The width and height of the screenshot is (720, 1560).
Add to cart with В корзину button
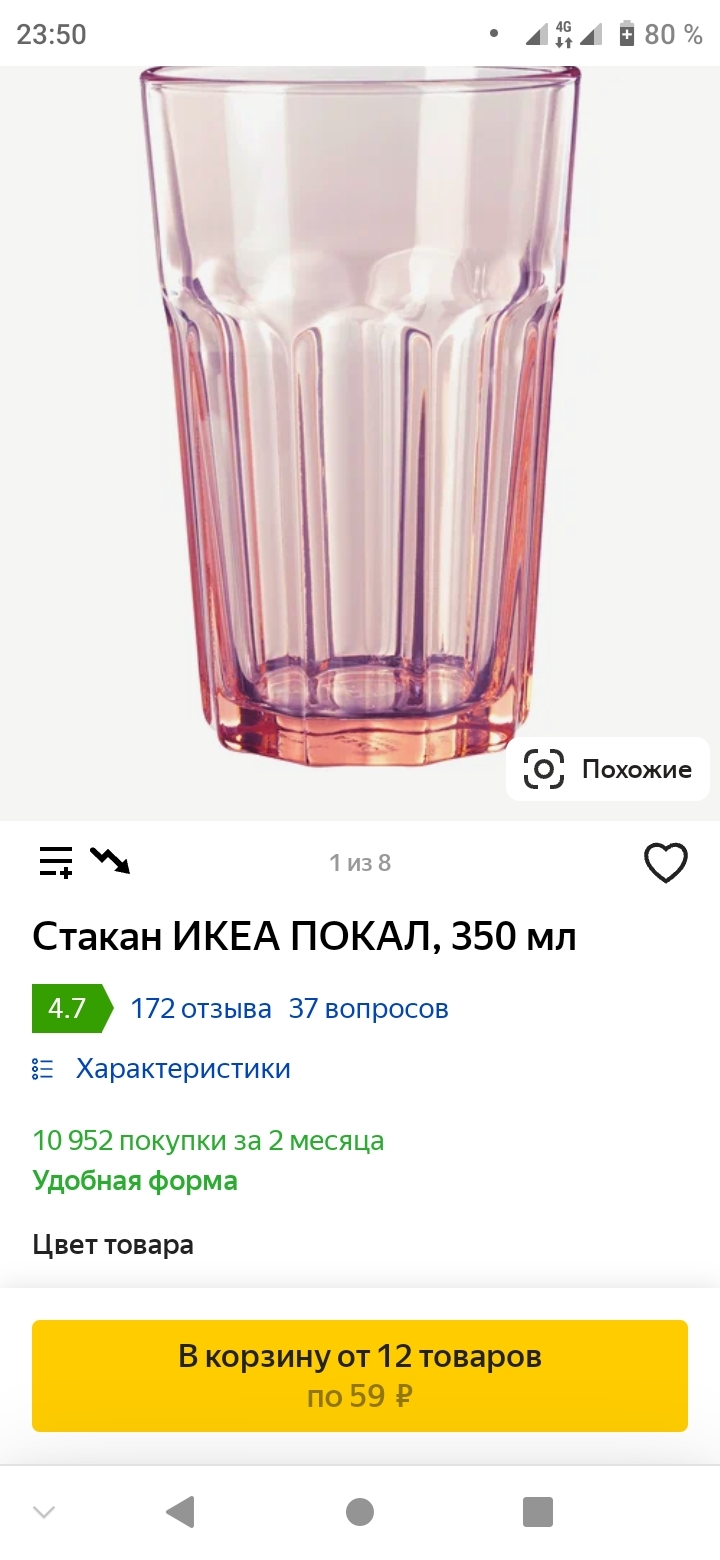pos(360,1375)
